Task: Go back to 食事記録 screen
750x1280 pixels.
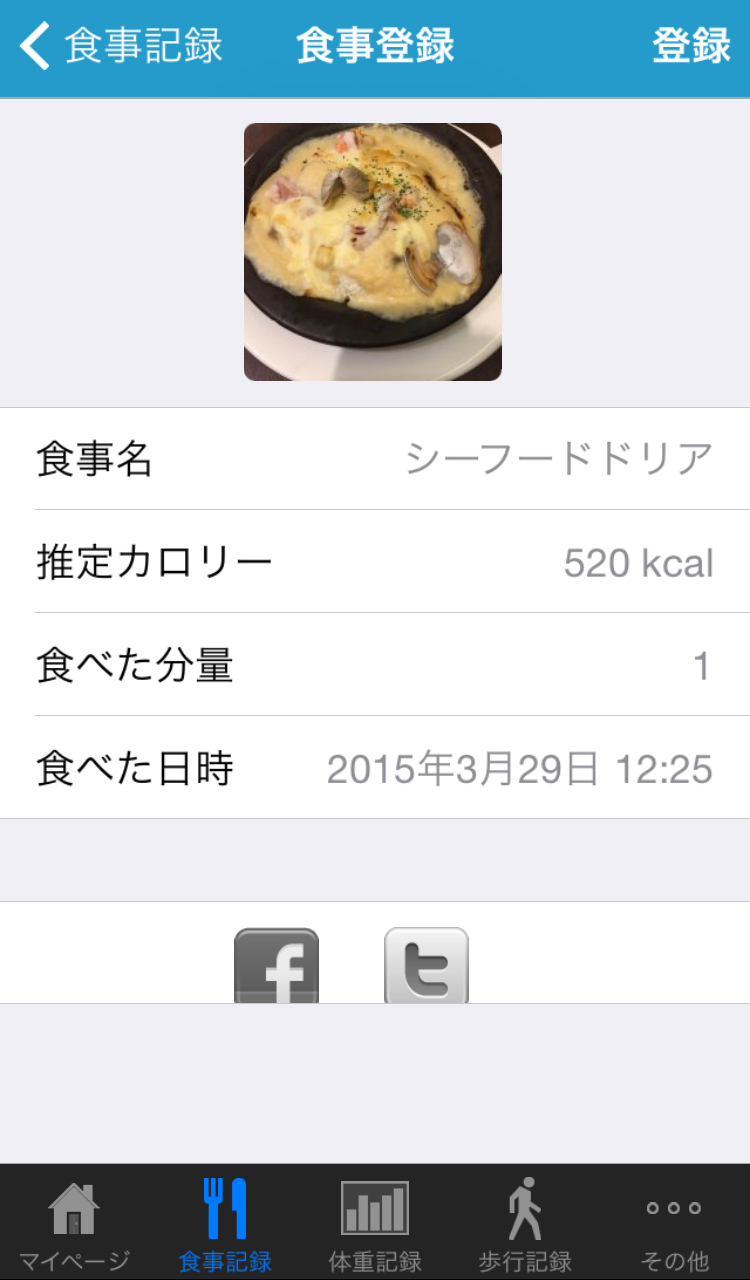Action: click(x=120, y=47)
